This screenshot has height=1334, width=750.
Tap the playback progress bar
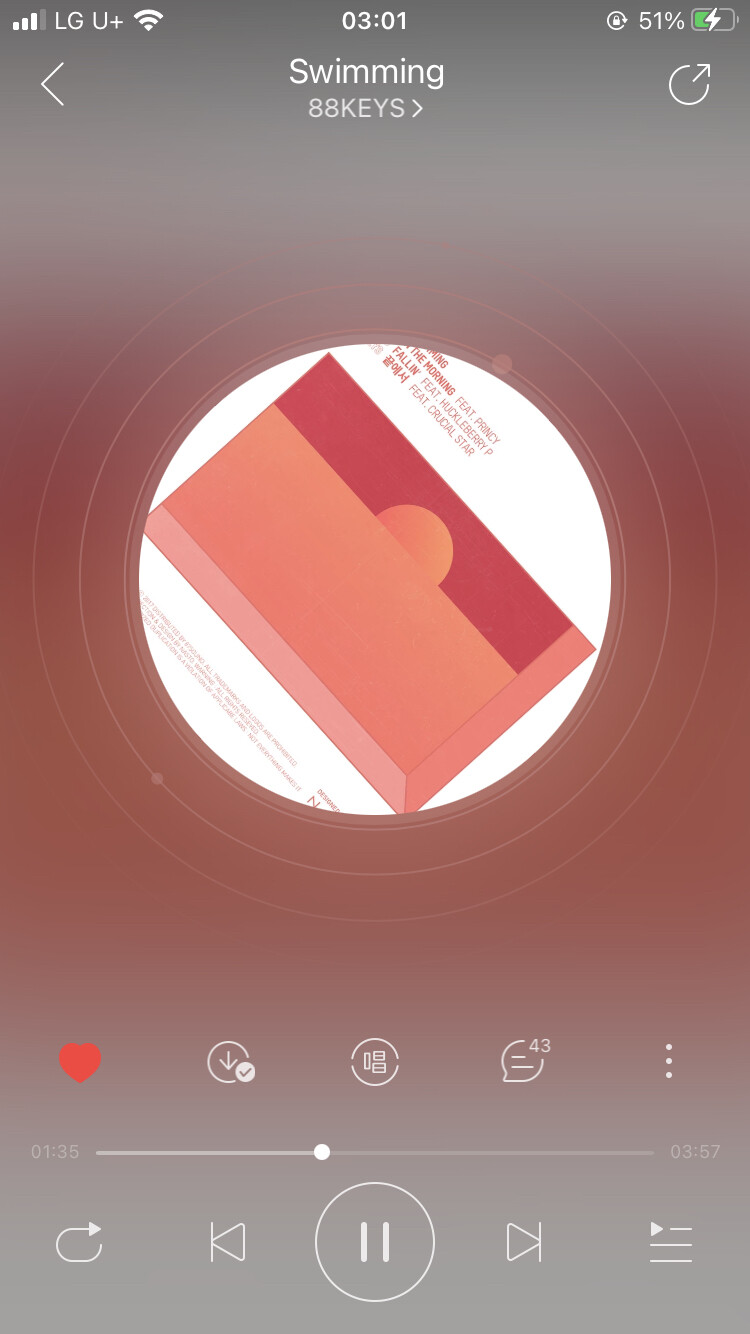pyautogui.click(x=375, y=1152)
